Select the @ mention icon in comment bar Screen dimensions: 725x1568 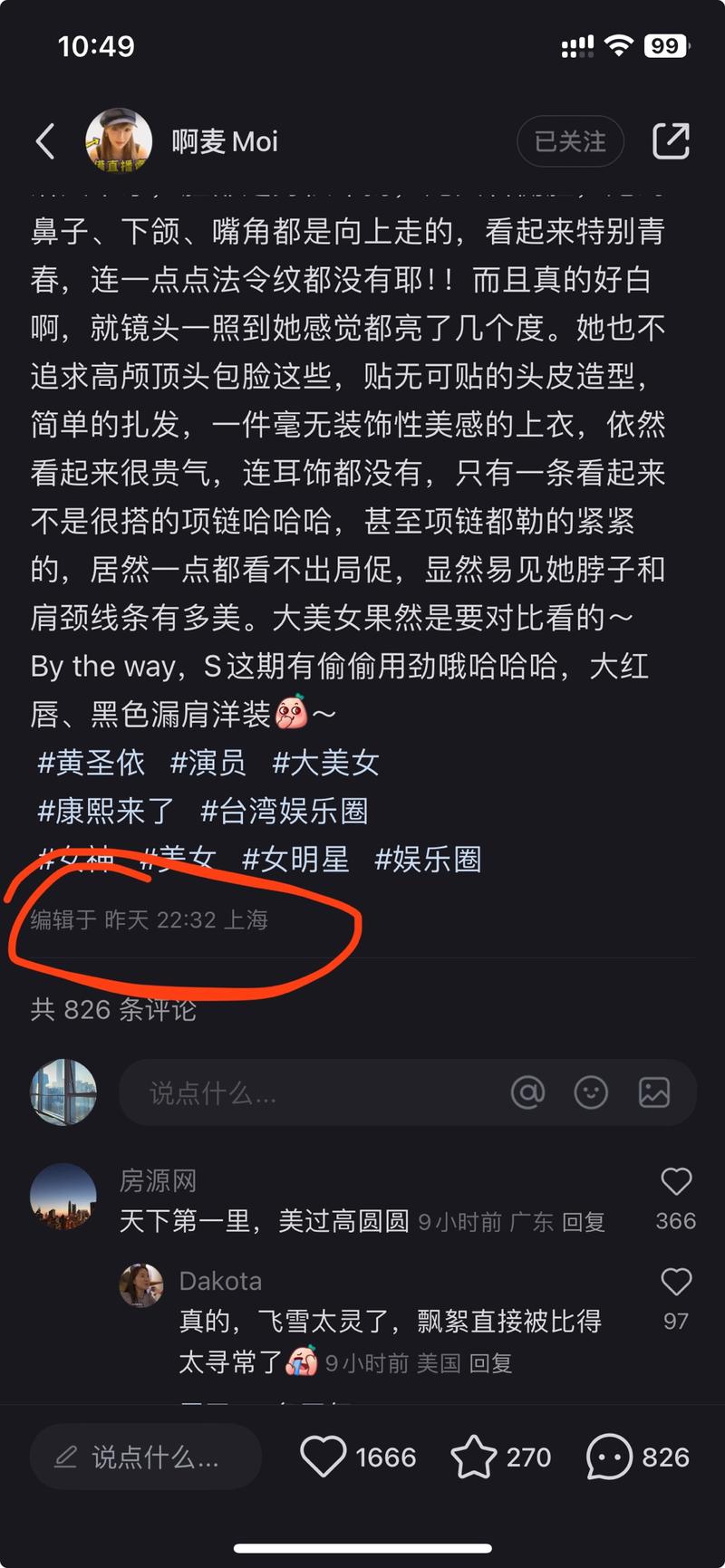[528, 1093]
